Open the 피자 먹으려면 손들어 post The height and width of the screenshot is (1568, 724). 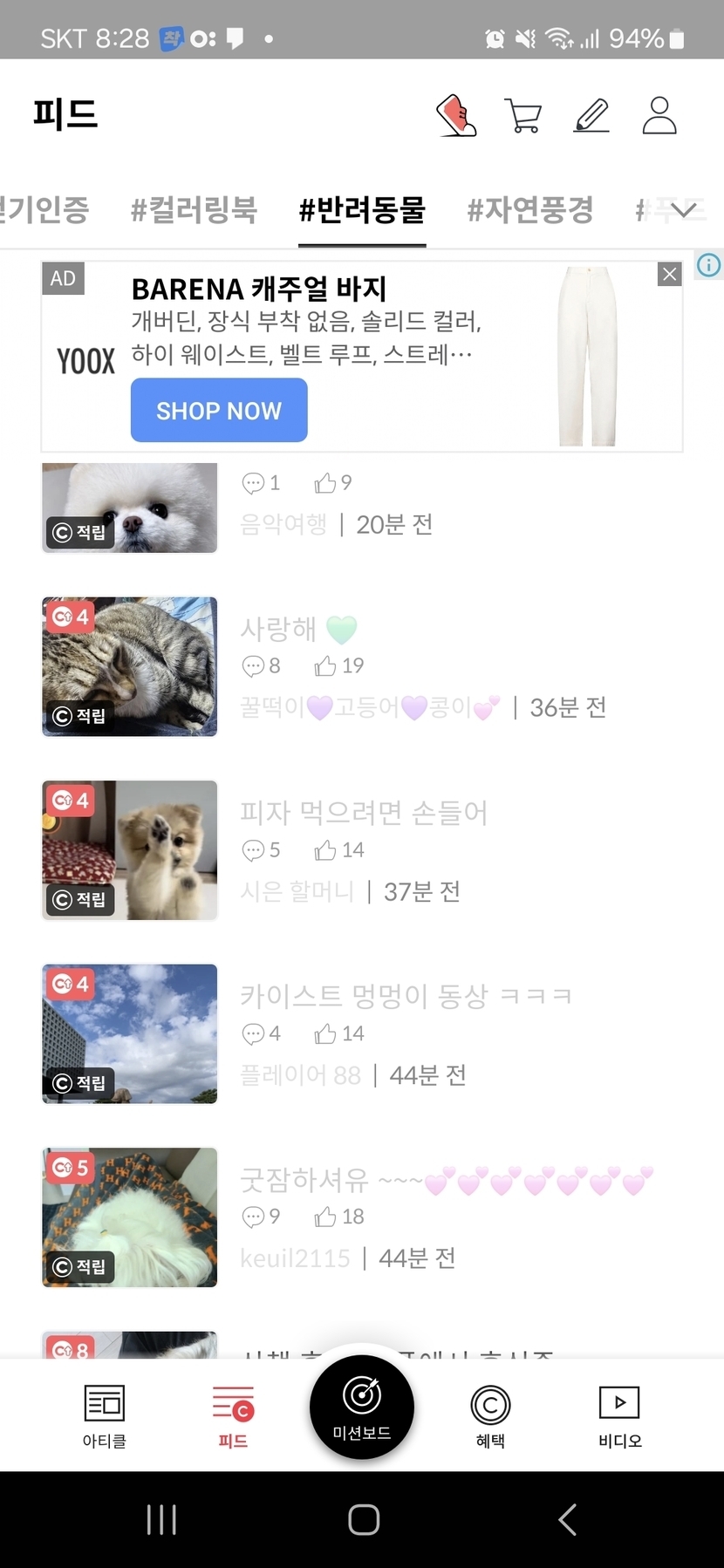coord(363,813)
